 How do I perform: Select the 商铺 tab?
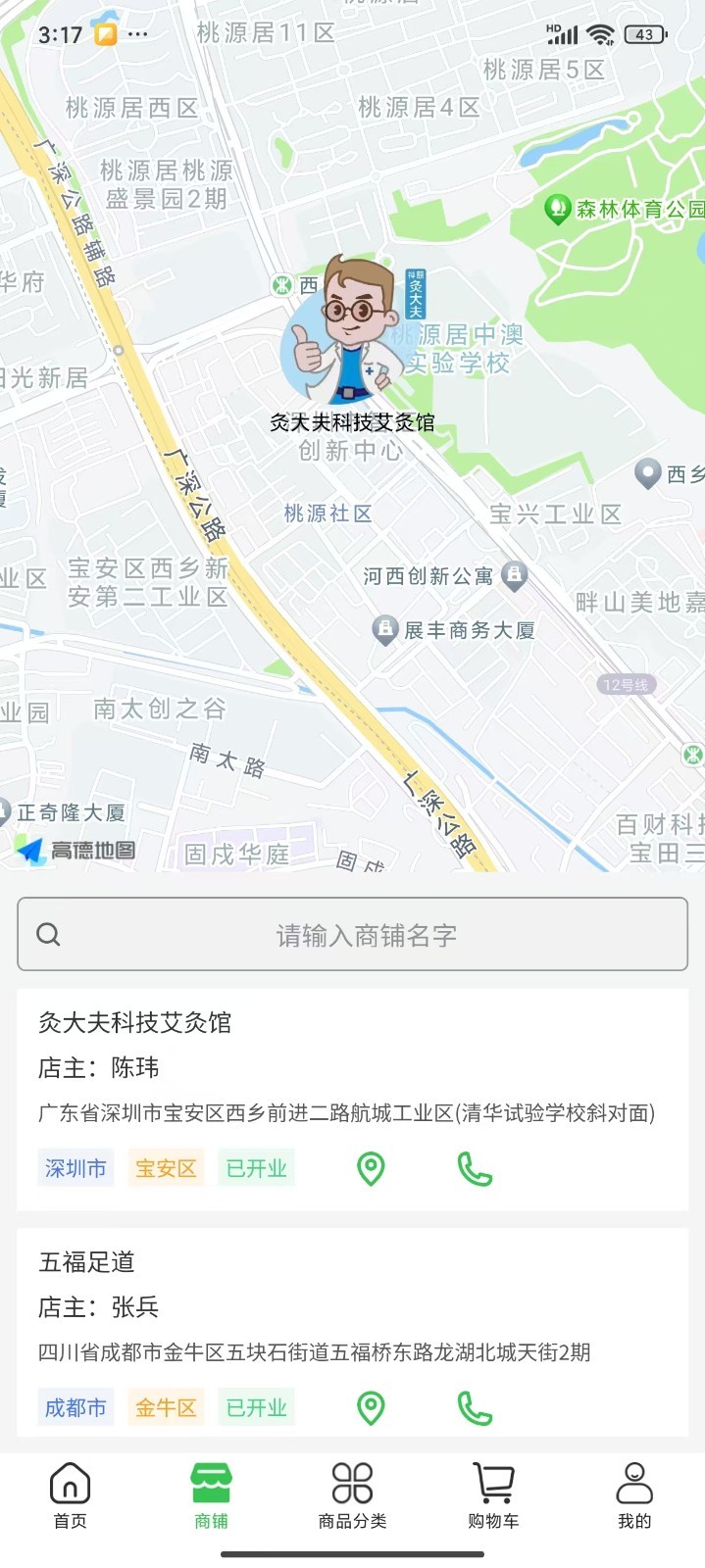click(x=211, y=1495)
